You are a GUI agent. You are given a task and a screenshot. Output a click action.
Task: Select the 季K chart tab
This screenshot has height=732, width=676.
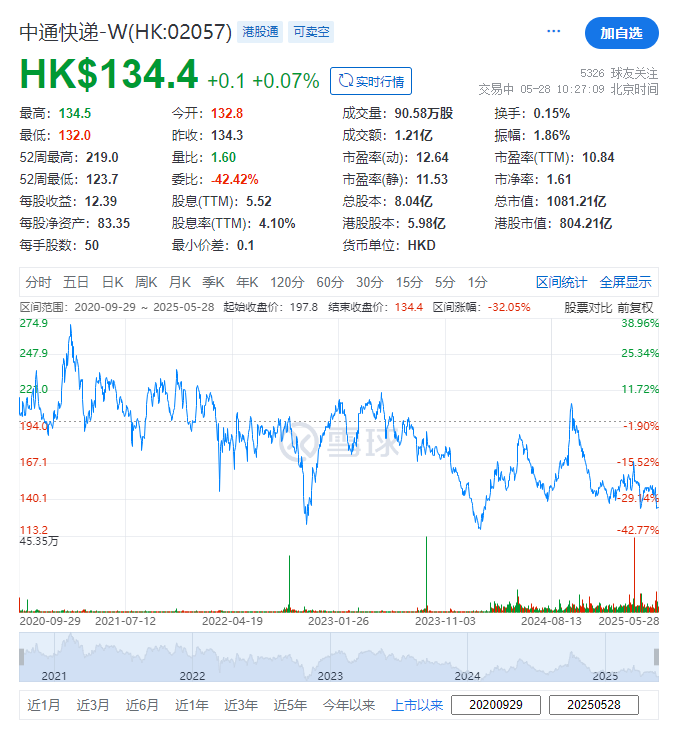[214, 282]
